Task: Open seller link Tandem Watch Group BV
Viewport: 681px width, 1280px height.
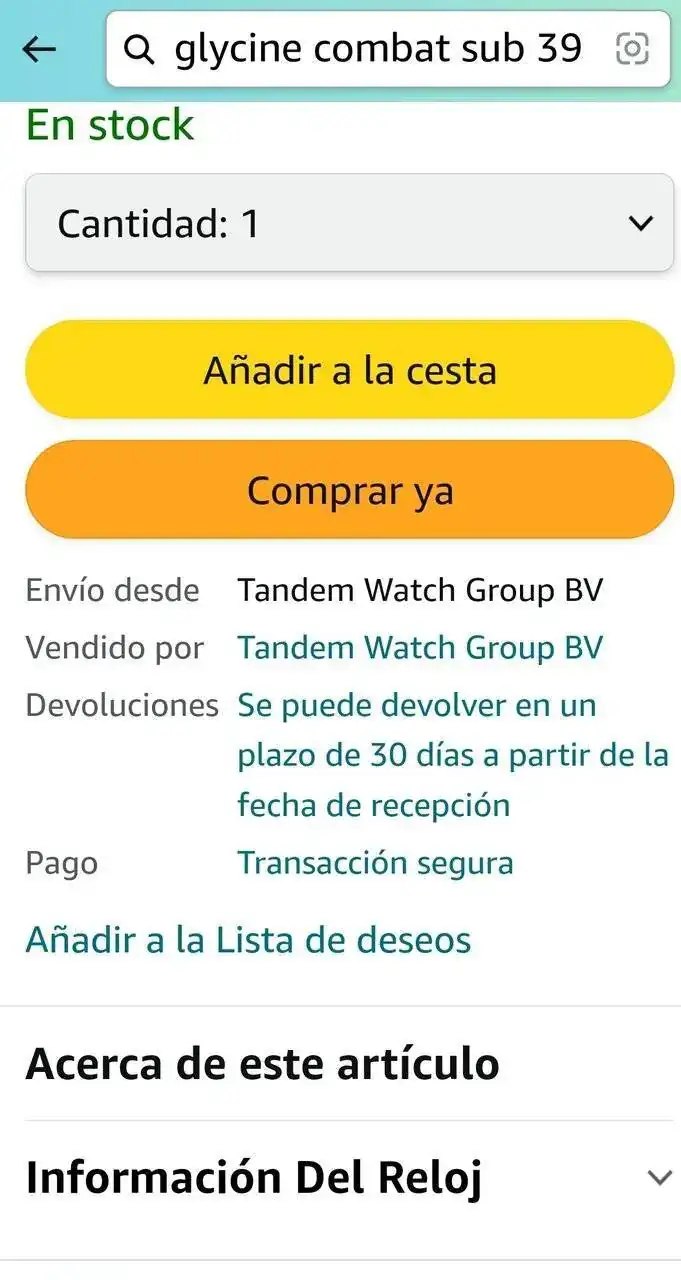Action: 420,648
